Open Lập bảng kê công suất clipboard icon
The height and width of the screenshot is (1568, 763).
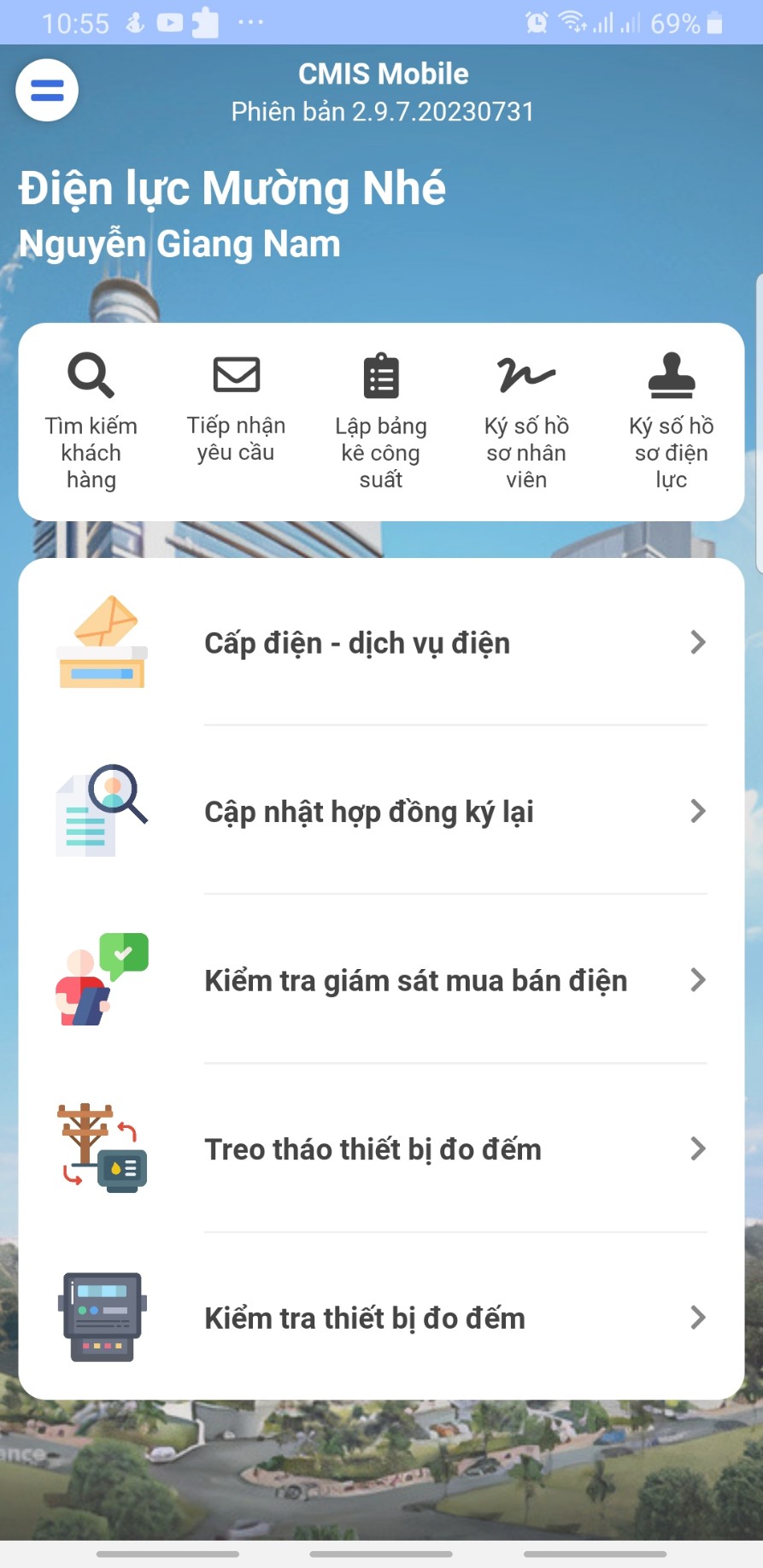(381, 373)
